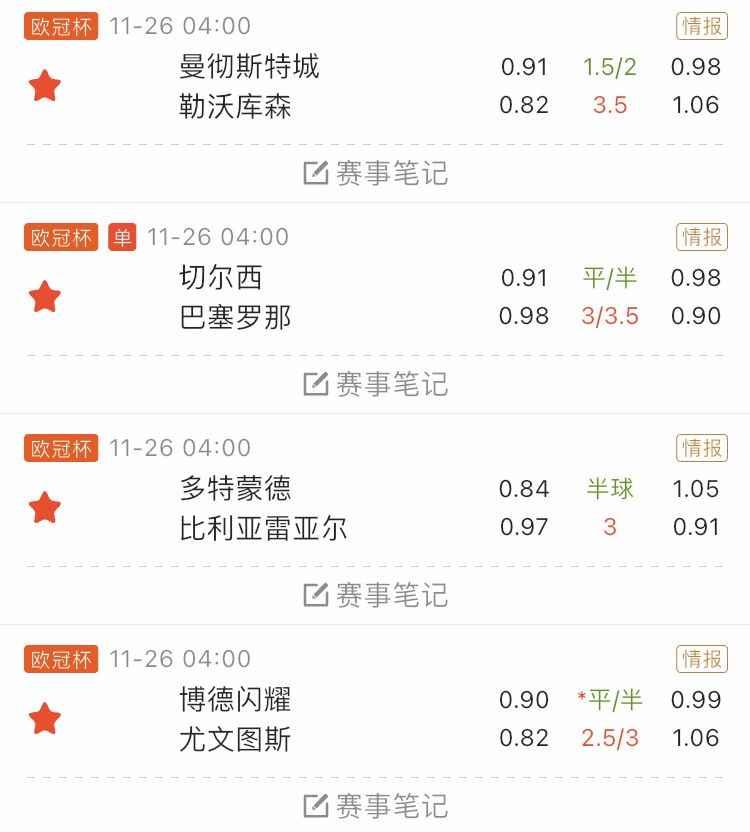This screenshot has width=750, height=832.
Task: Show 情报 for 博德闪耀 vs 尤文图斯
Action: [702, 659]
